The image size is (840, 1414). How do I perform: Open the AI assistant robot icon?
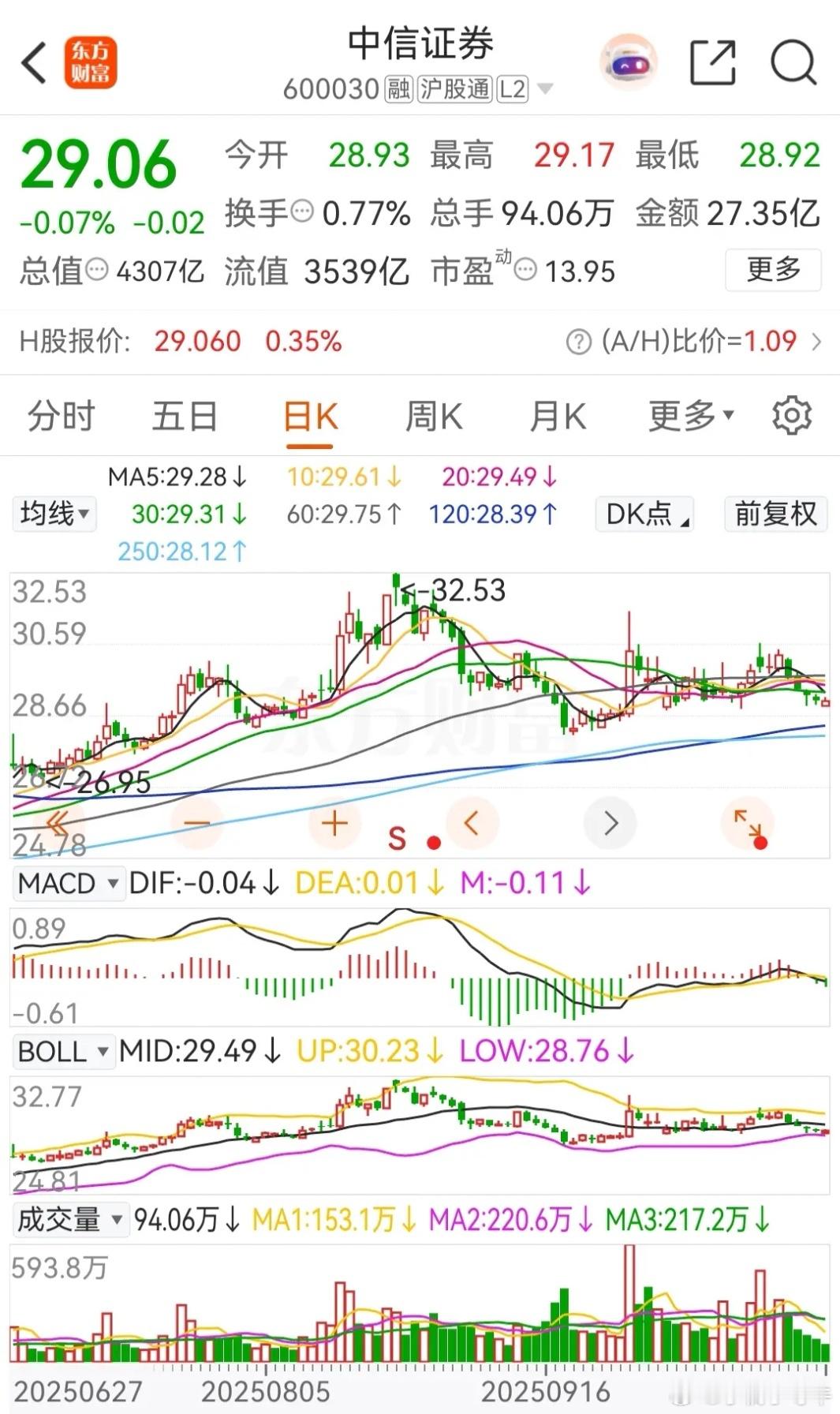tap(629, 62)
